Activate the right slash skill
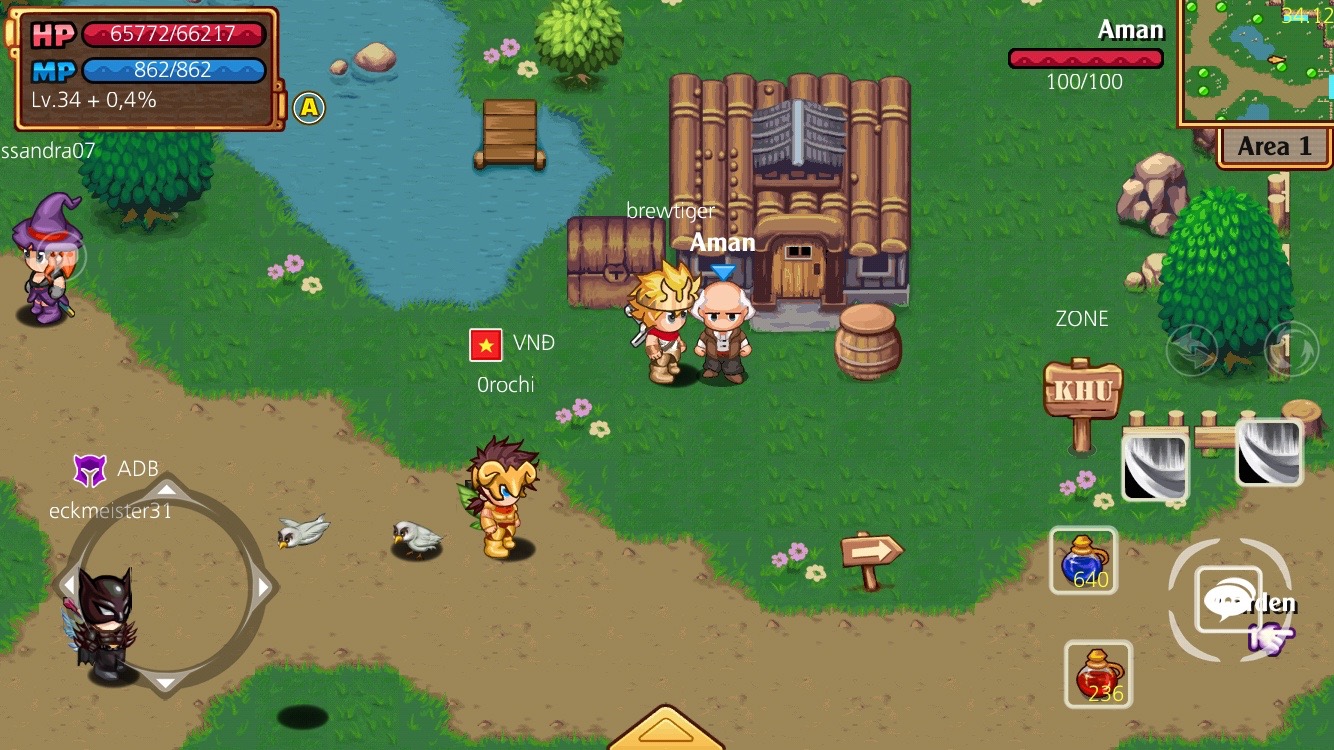1334x750 pixels. pos(1269,453)
